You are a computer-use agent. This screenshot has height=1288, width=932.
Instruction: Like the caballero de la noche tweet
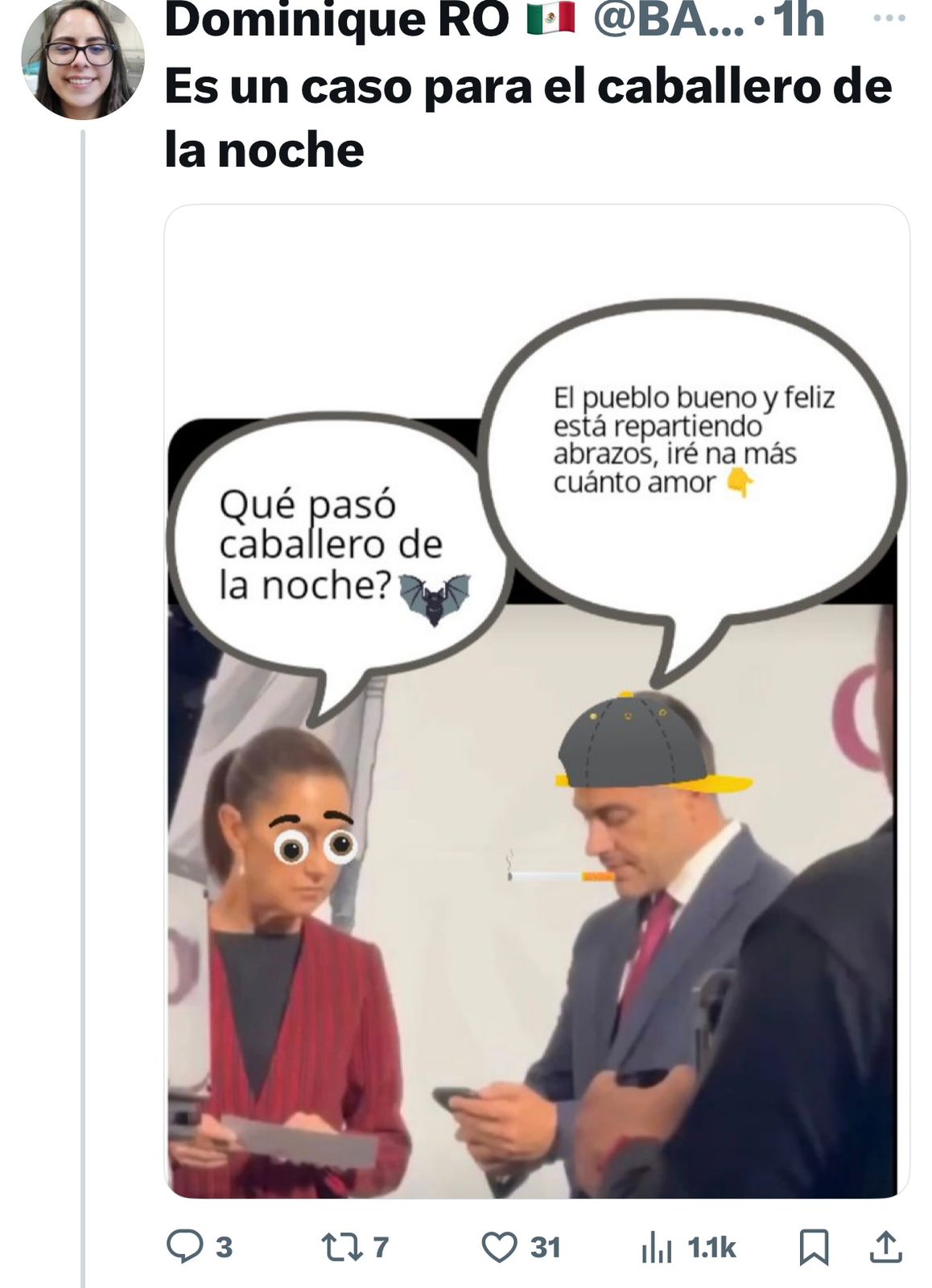[499, 1247]
